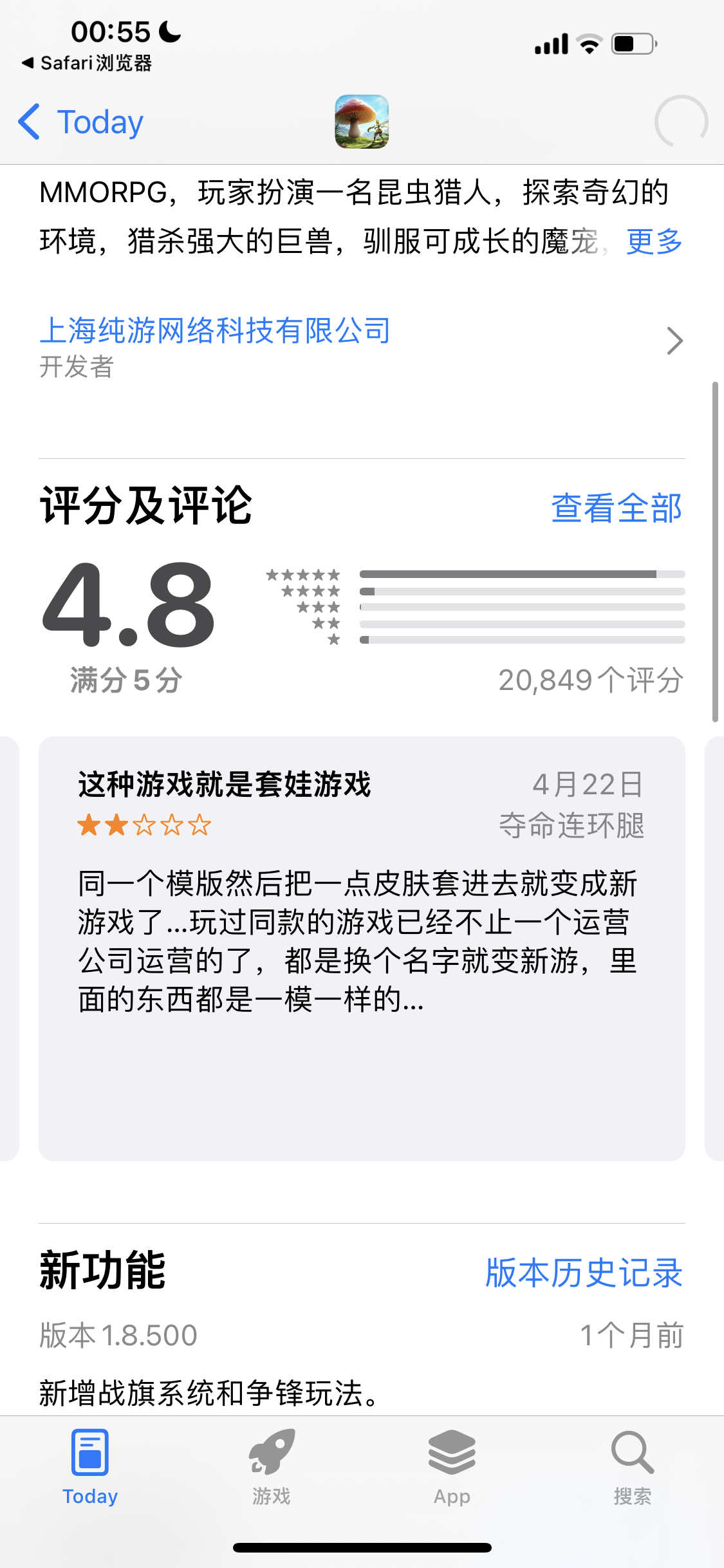
Task: Expand description with 更多 link
Action: point(654,241)
